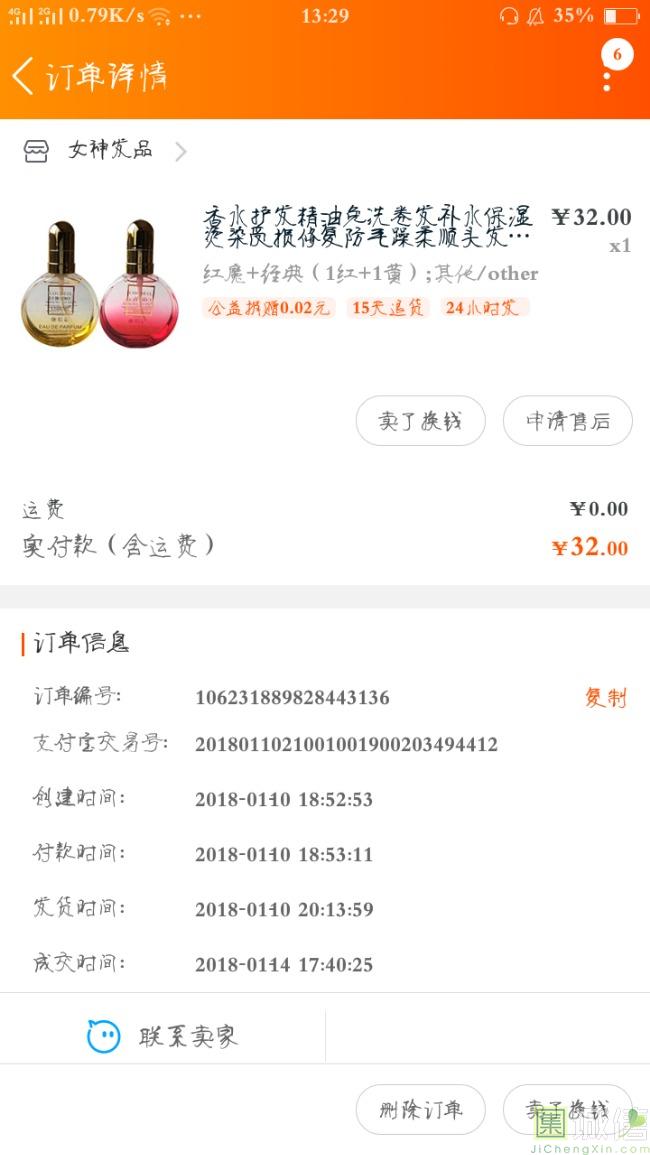The image size is (650, 1155).
Task: View the hair oil product thumbnail
Action: (99, 282)
